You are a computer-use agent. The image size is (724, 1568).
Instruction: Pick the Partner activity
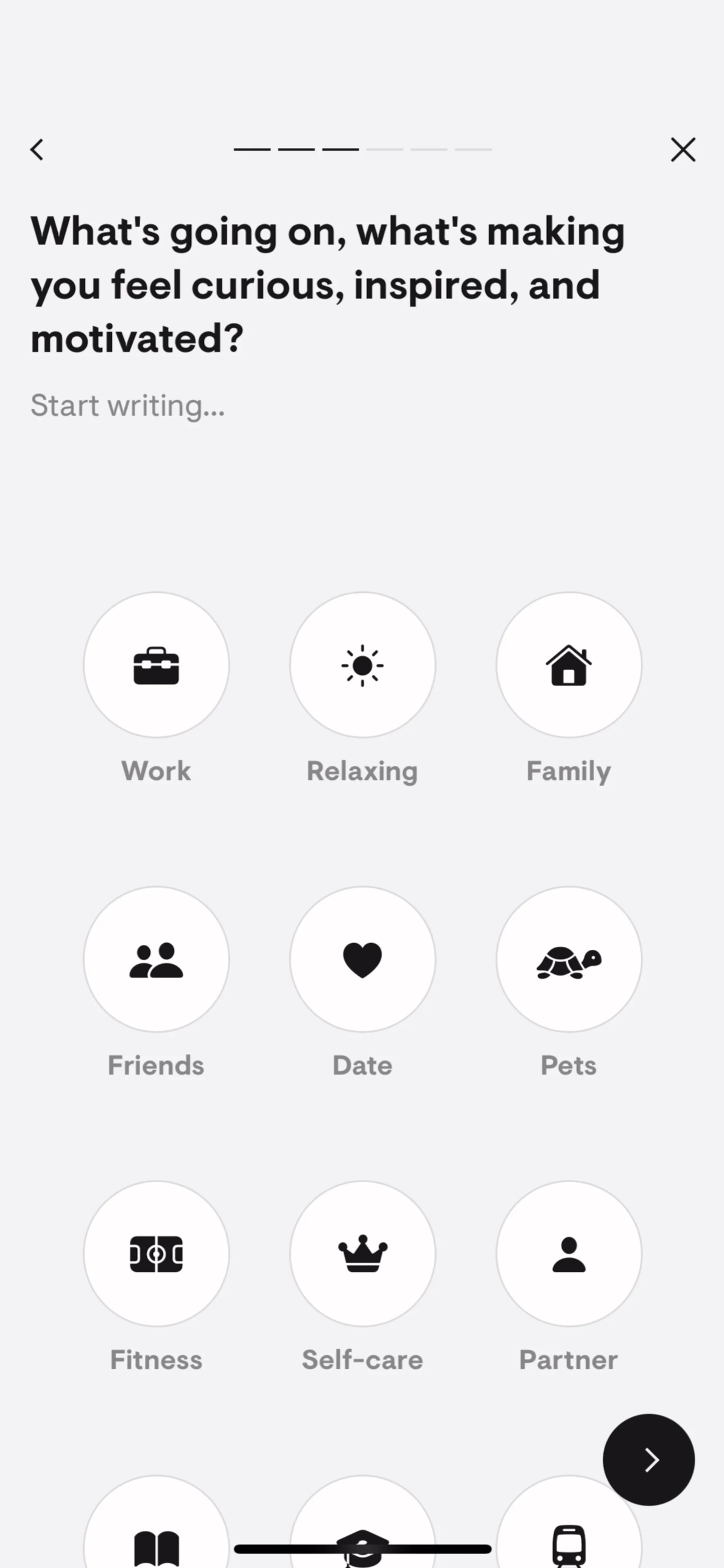(x=569, y=1254)
